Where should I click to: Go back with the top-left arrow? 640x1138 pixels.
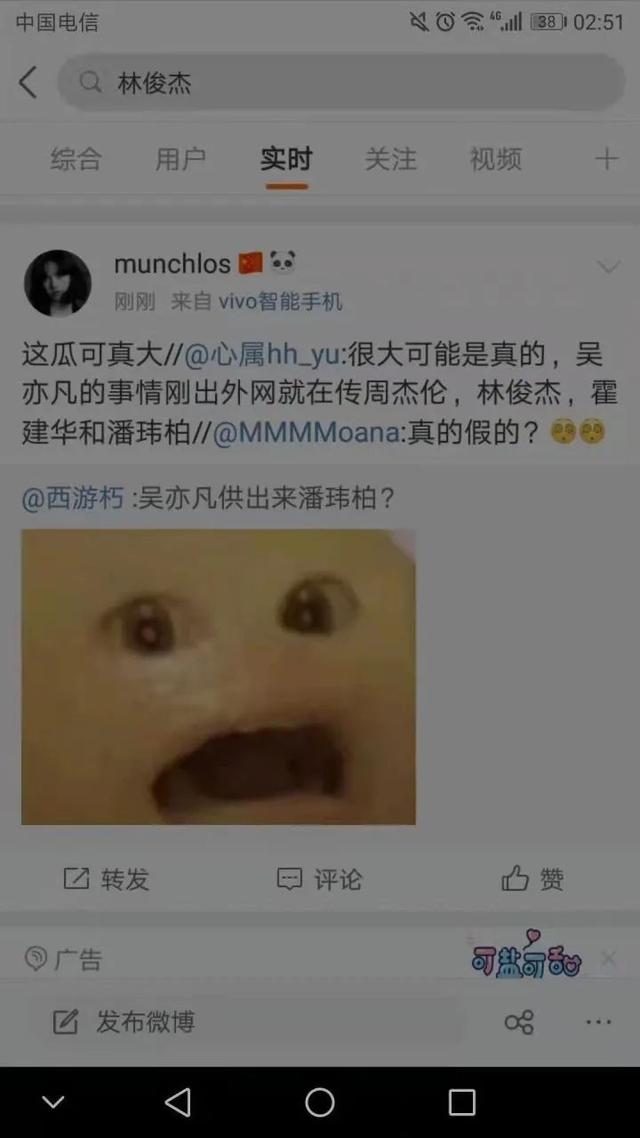pyautogui.click(x=28, y=83)
